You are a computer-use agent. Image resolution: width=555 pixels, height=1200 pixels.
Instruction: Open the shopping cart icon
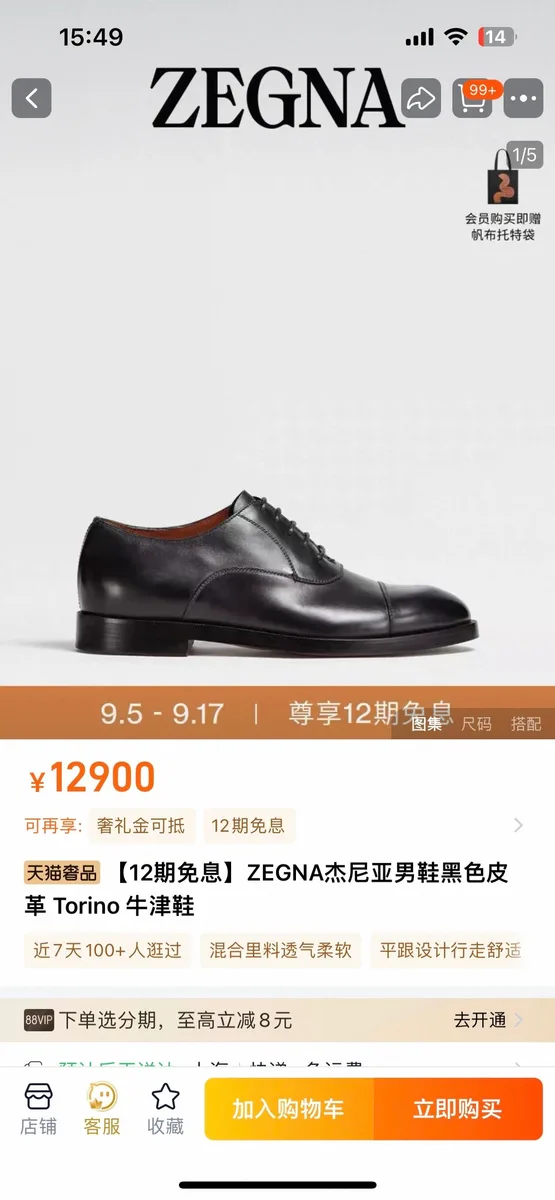(x=473, y=98)
